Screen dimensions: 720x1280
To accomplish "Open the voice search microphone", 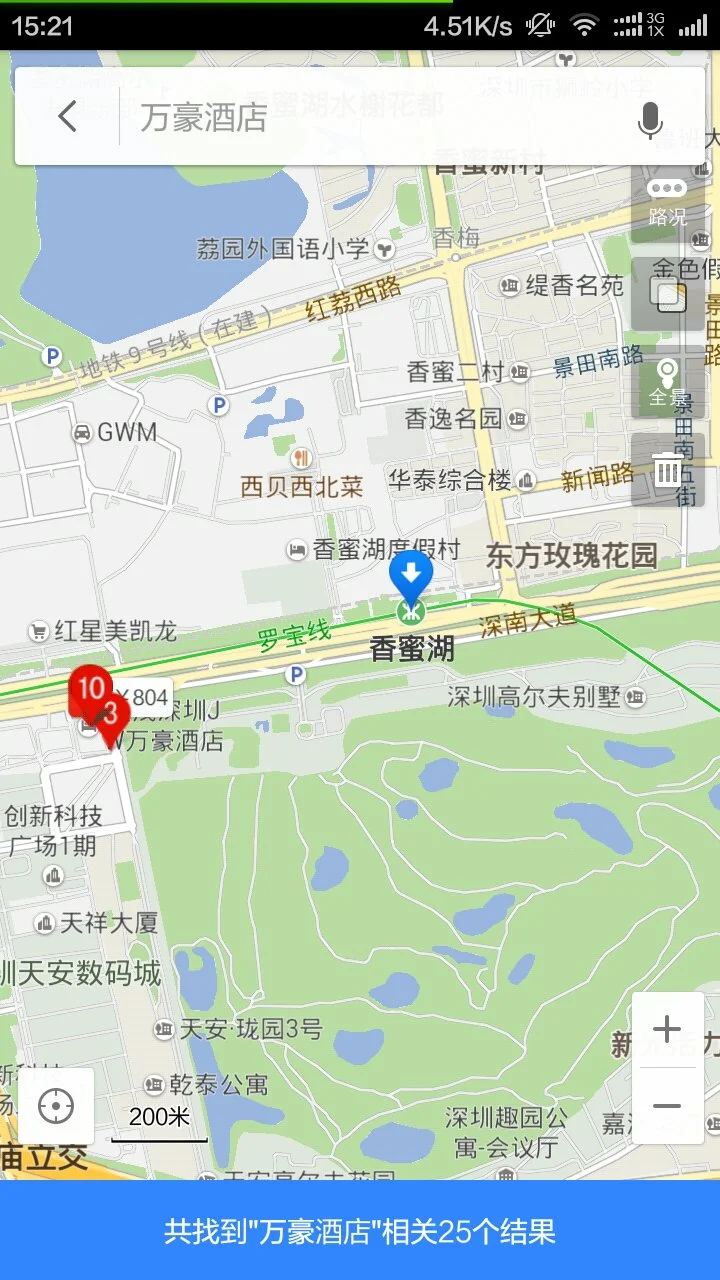I will [651, 119].
